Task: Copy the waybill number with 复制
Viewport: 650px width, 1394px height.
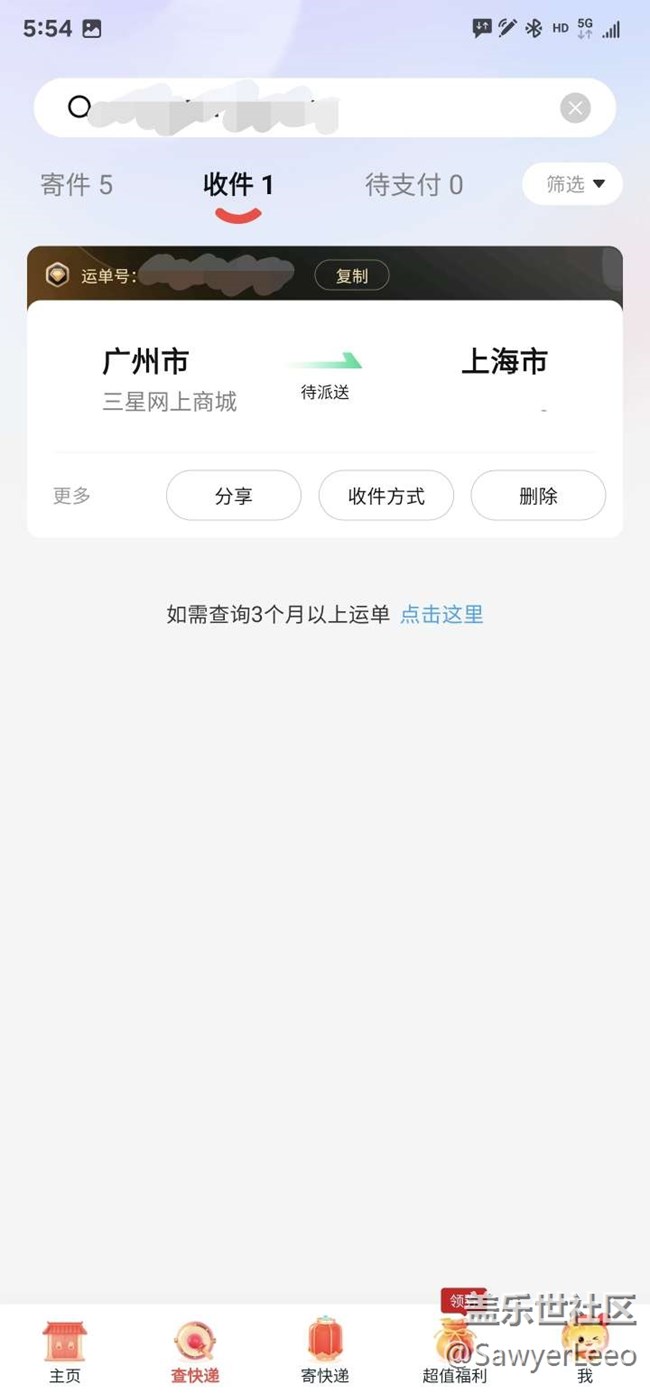Action: (352, 276)
